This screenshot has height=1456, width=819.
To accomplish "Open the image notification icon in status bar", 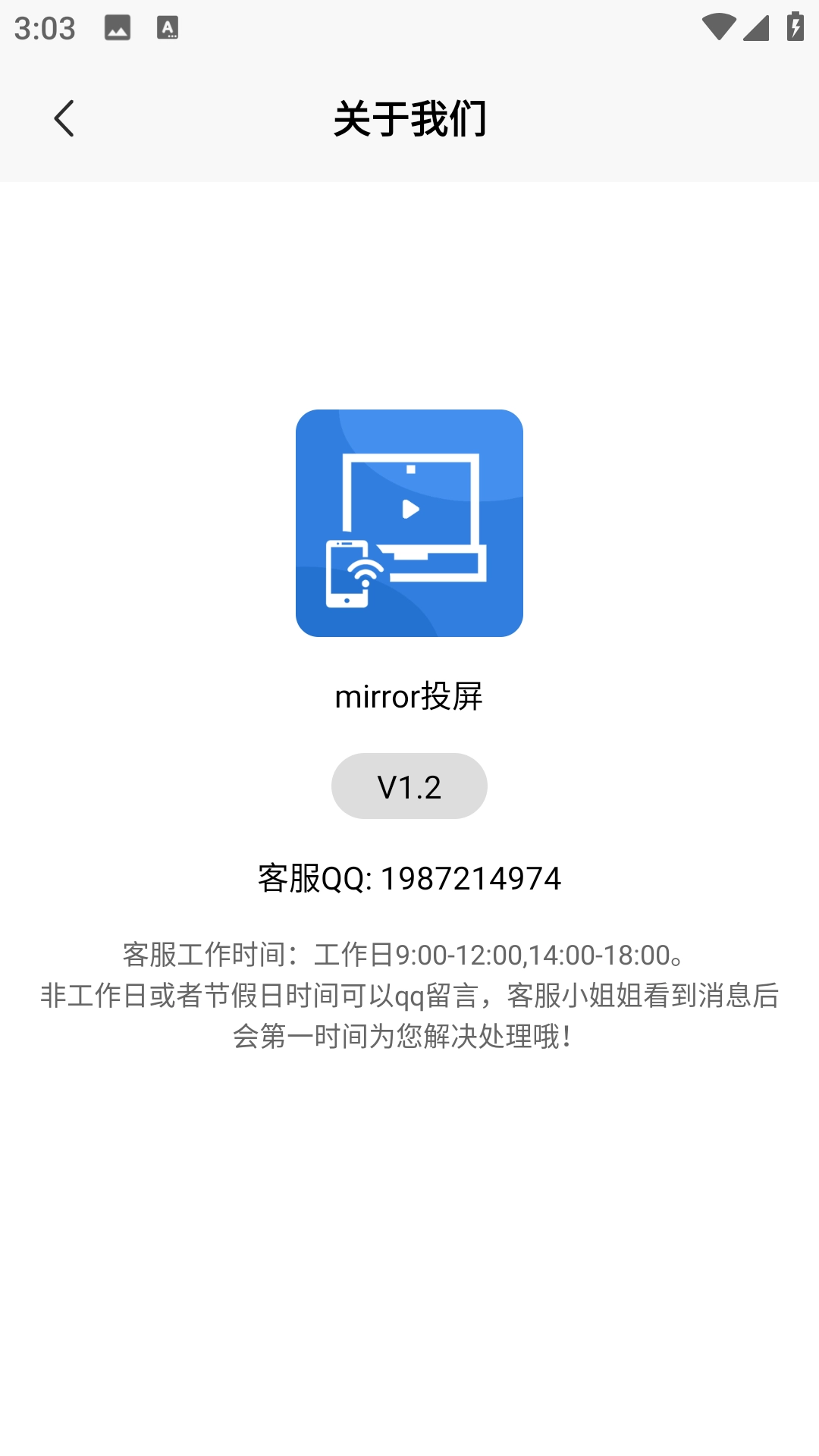I will 118,28.
